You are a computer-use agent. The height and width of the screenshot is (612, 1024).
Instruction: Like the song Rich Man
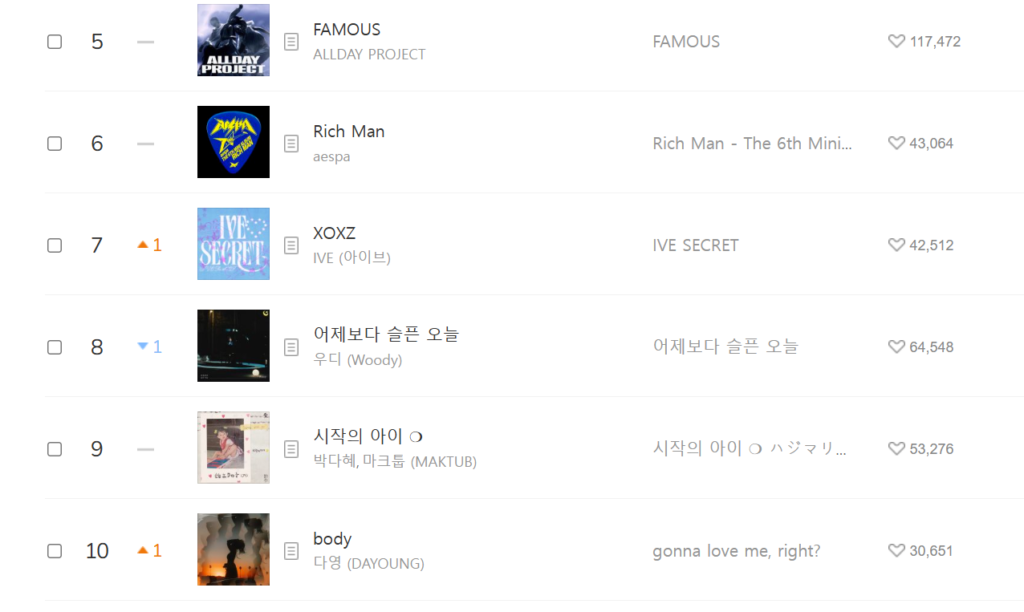(x=896, y=143)
